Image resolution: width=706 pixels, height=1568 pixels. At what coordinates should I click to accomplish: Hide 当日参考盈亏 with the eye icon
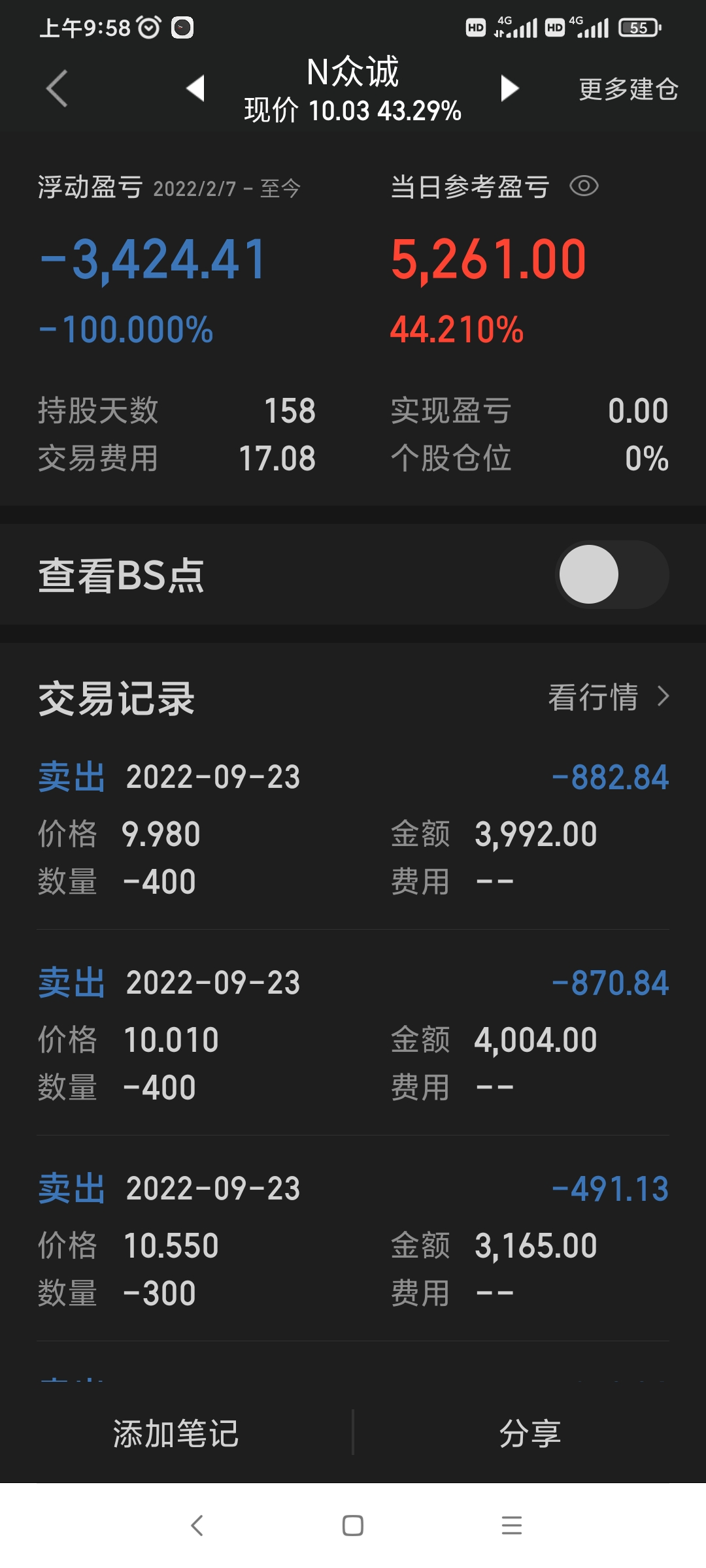pos(584,187)
